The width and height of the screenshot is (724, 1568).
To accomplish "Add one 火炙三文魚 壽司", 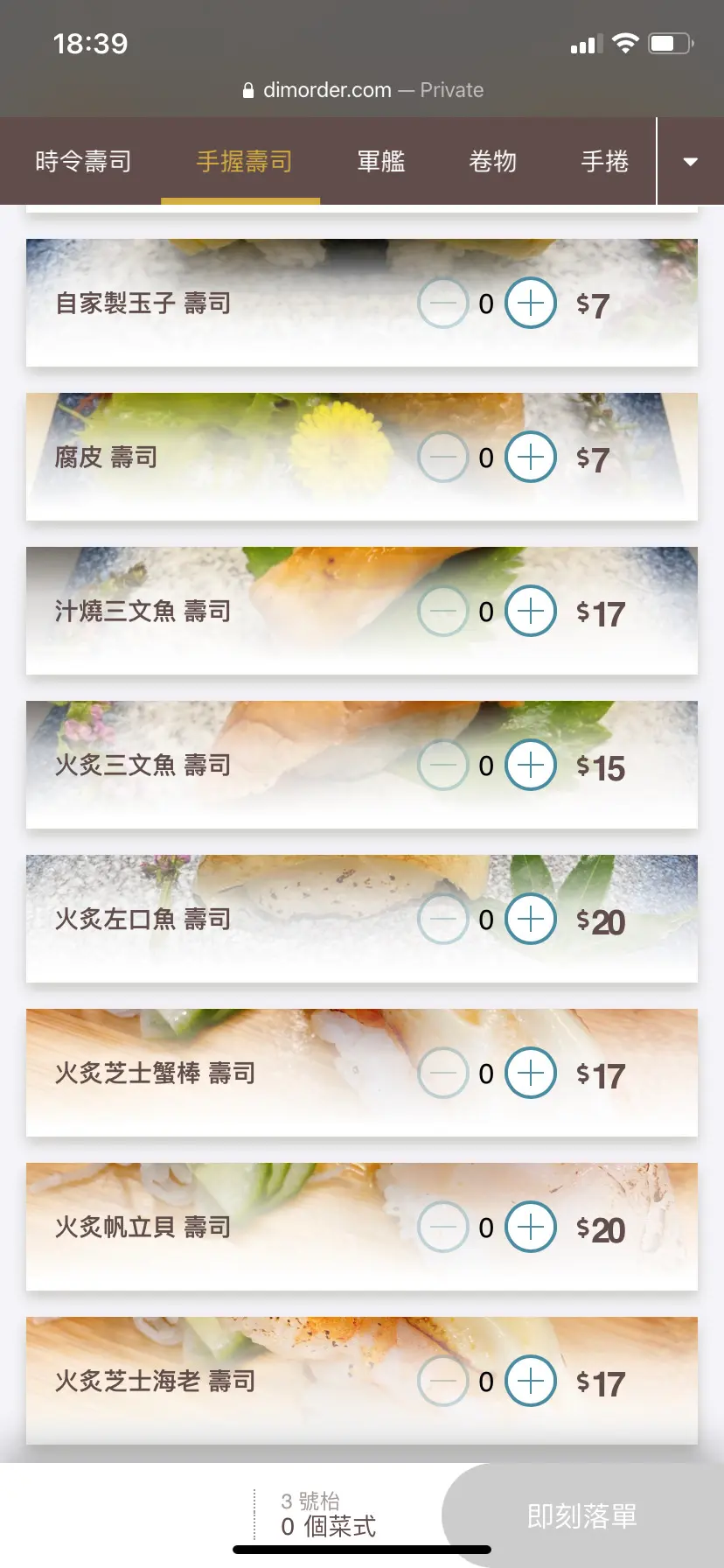I will pyautogui.click(x=531, y=765).
